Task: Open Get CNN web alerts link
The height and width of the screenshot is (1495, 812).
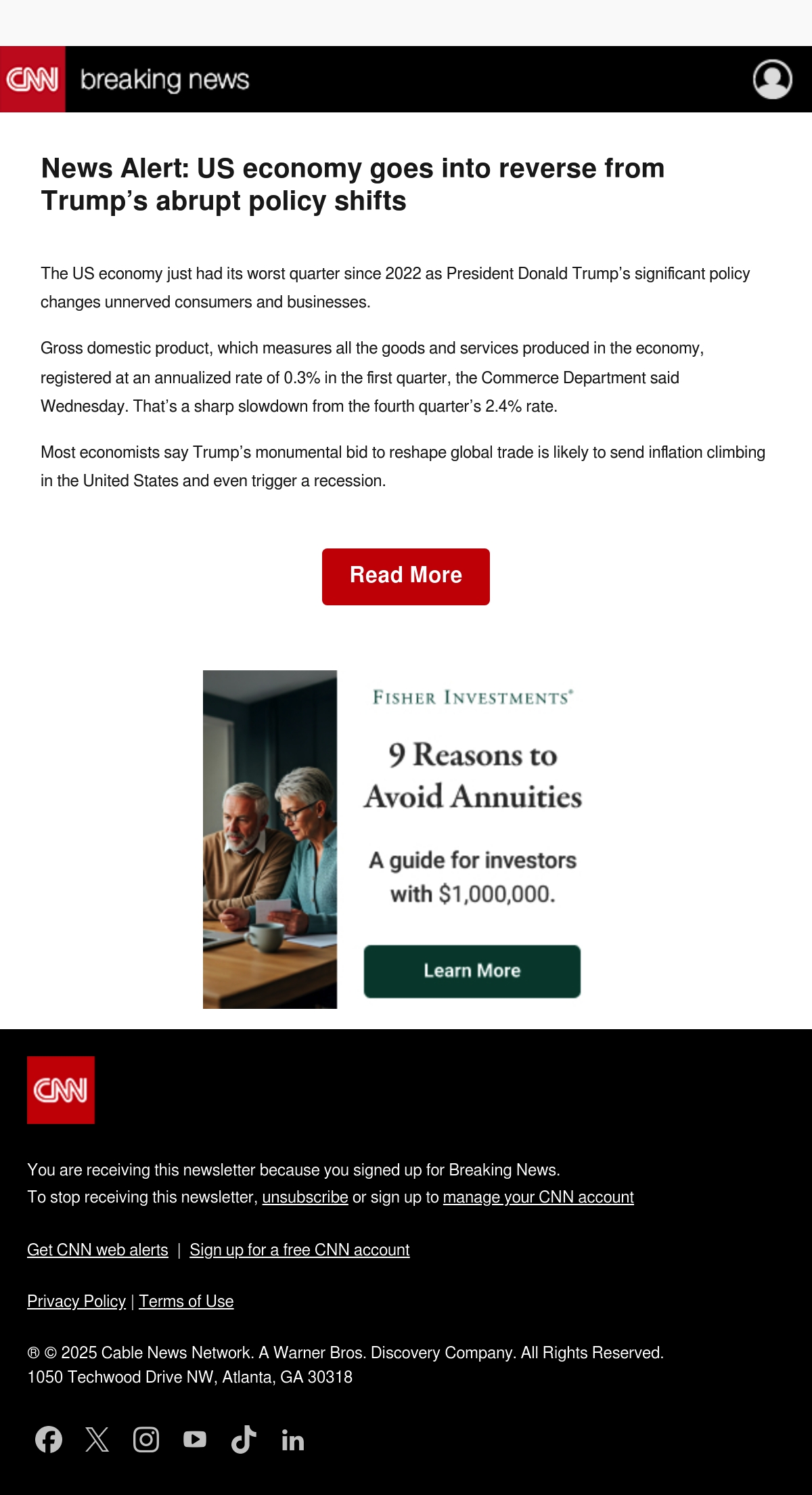Action: pyautogui.click(x=97, y=1250)
